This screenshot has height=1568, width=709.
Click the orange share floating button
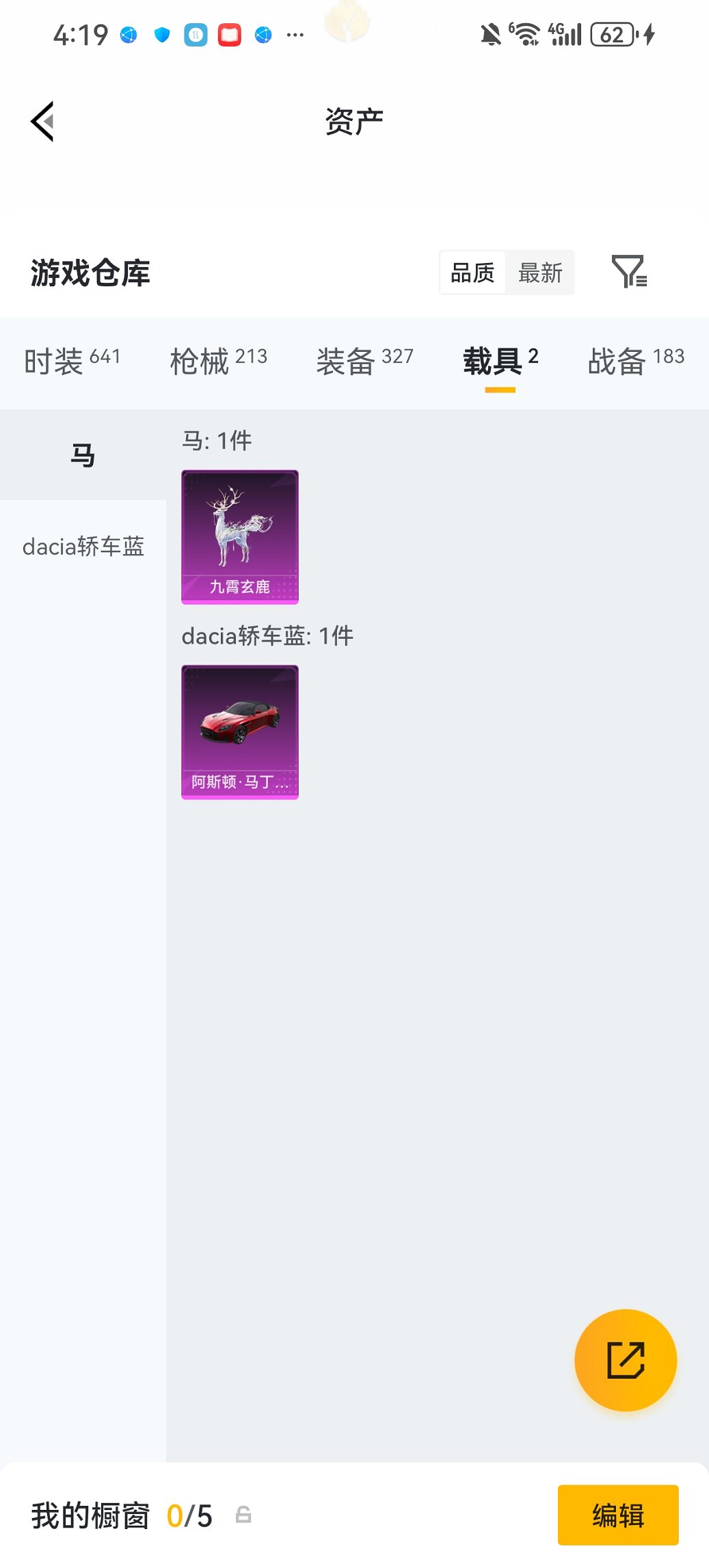pos(624,1360)
